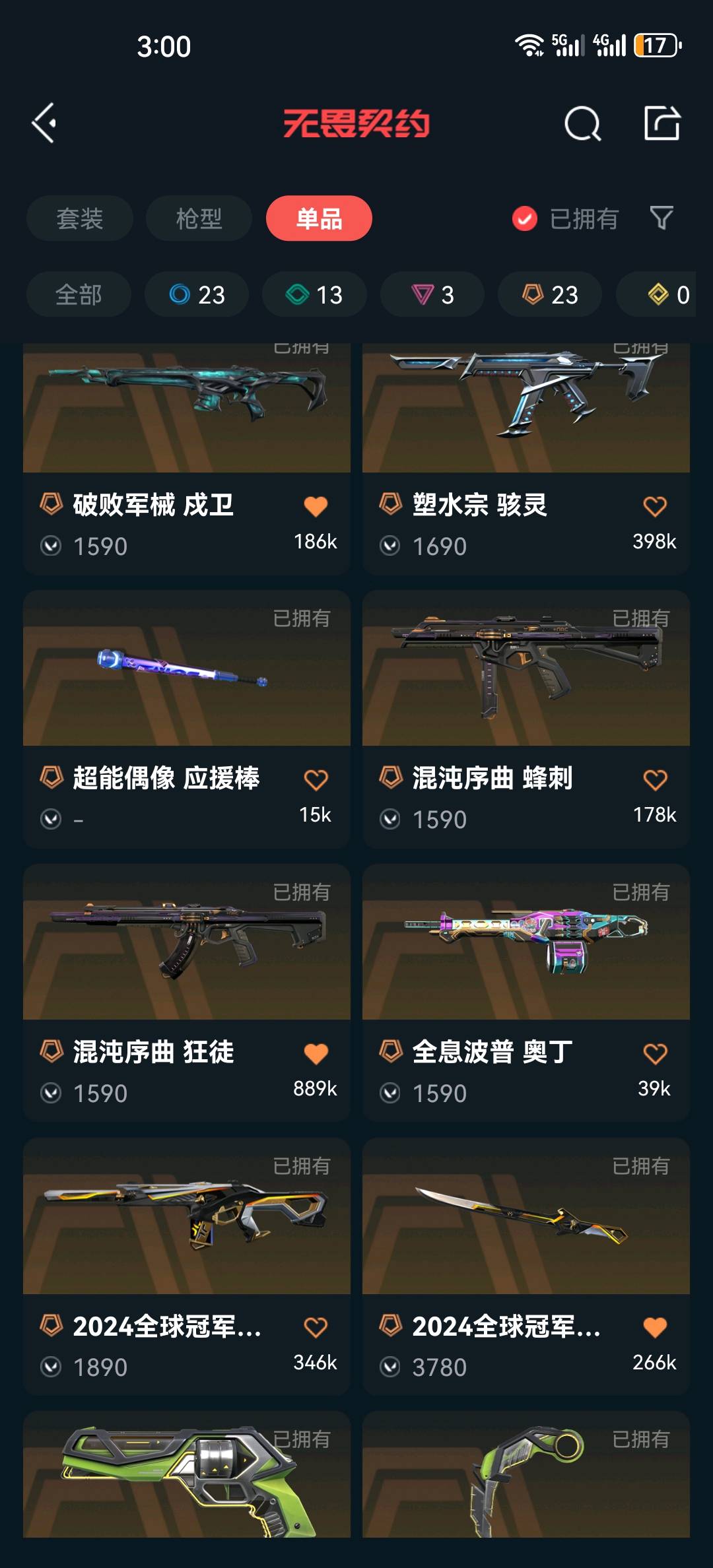The image size is (713, 1568).
Task: Go back using the top-left arrow
Action: [44, 123]
